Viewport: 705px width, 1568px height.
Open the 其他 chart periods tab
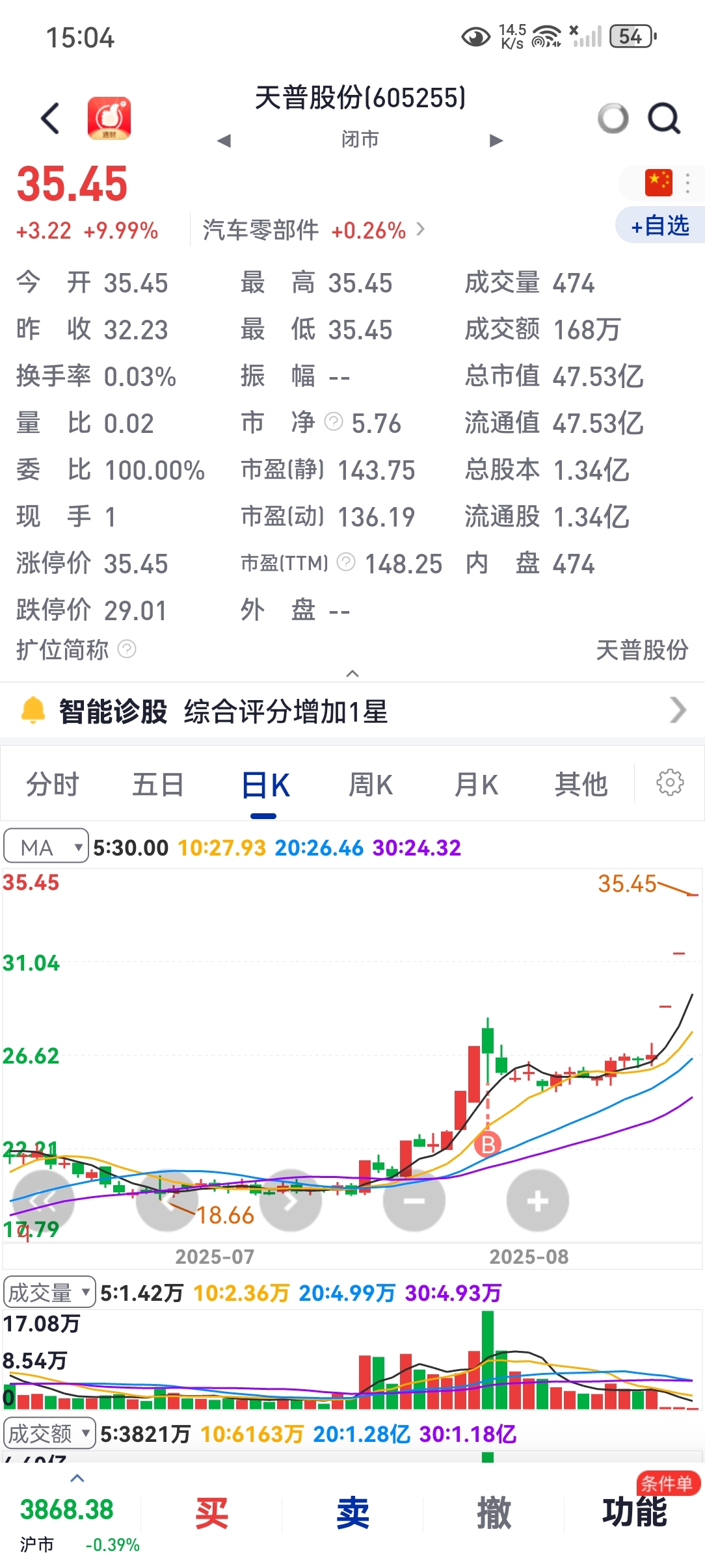point(581,785)
